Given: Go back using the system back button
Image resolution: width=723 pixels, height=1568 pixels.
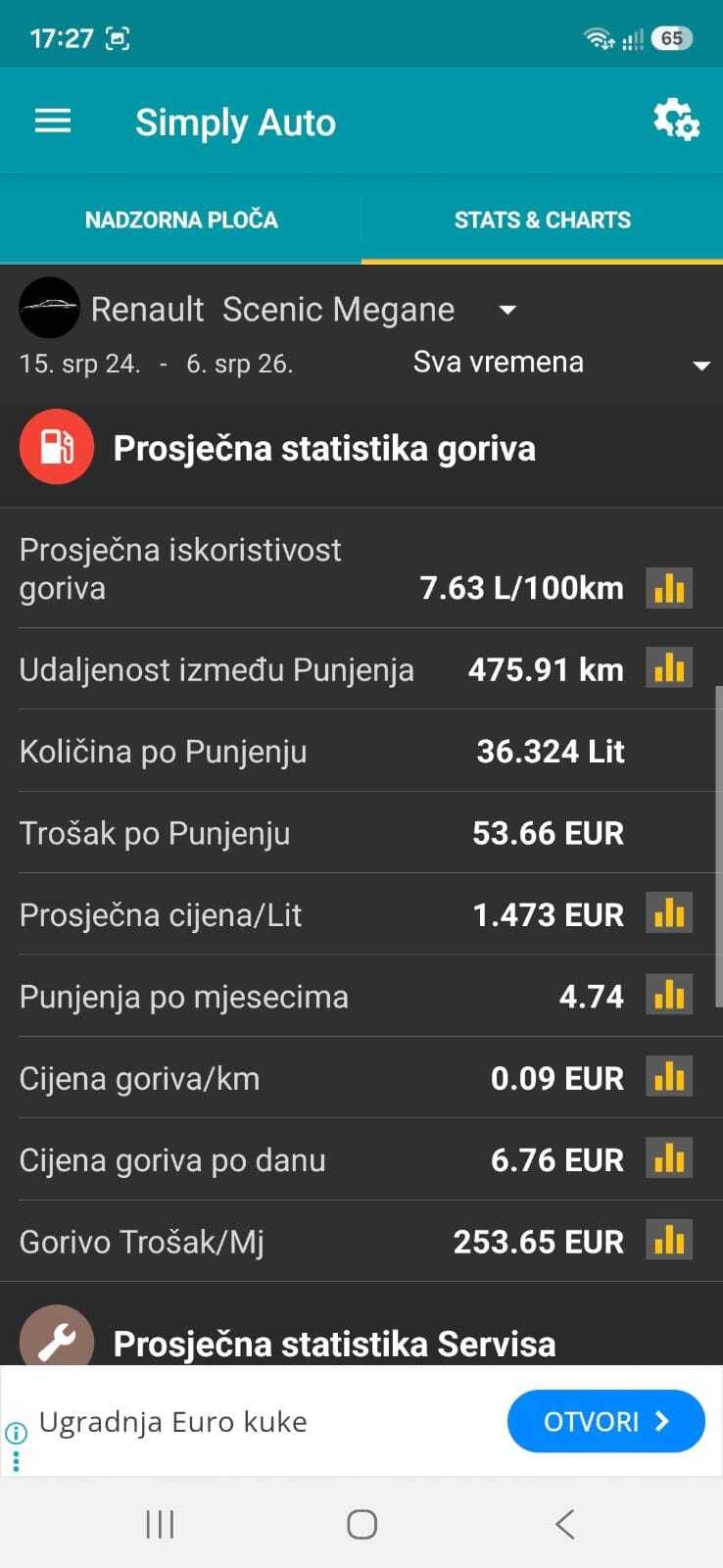Looking at the screenshot, I should [564, 1524].
